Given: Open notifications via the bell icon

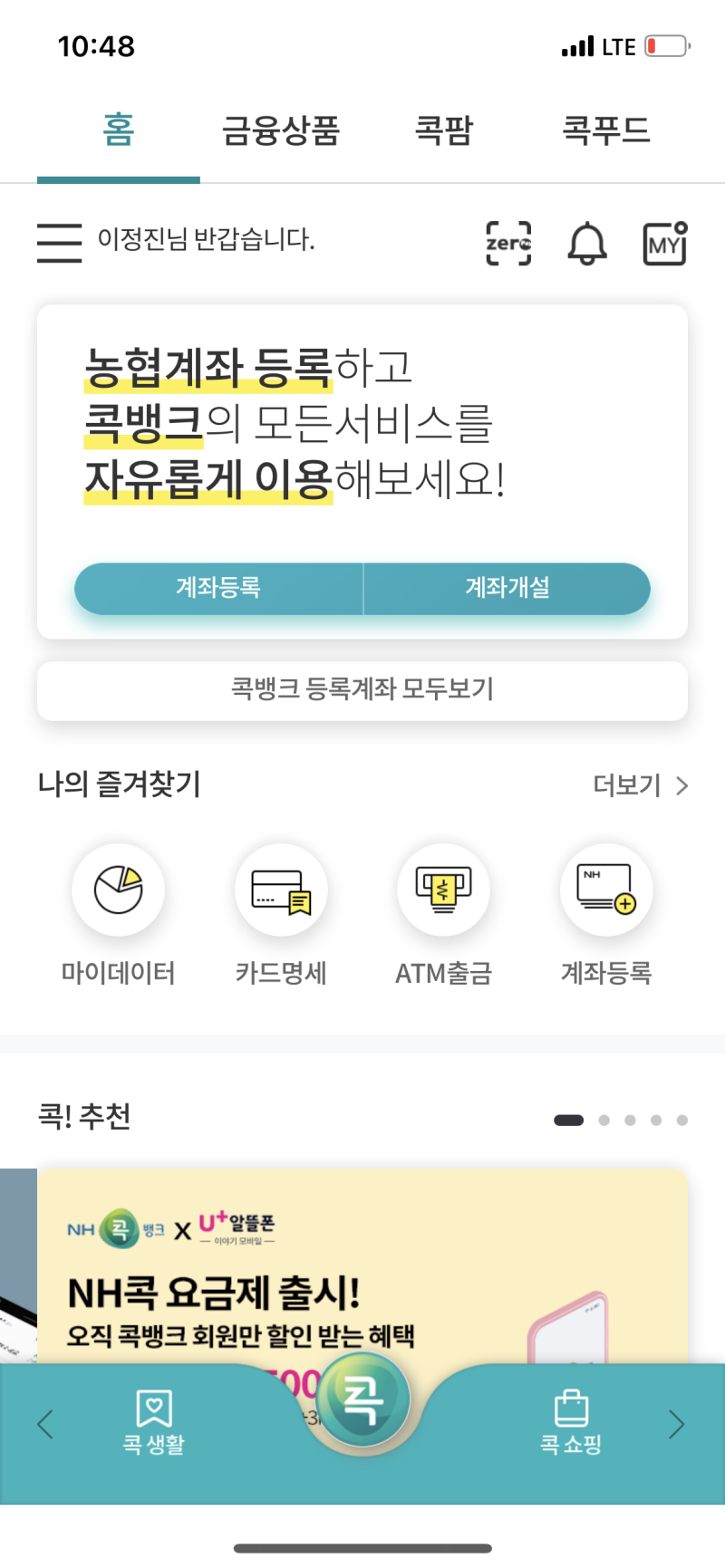Looking at the screenshot, I should tap(586, 243).
